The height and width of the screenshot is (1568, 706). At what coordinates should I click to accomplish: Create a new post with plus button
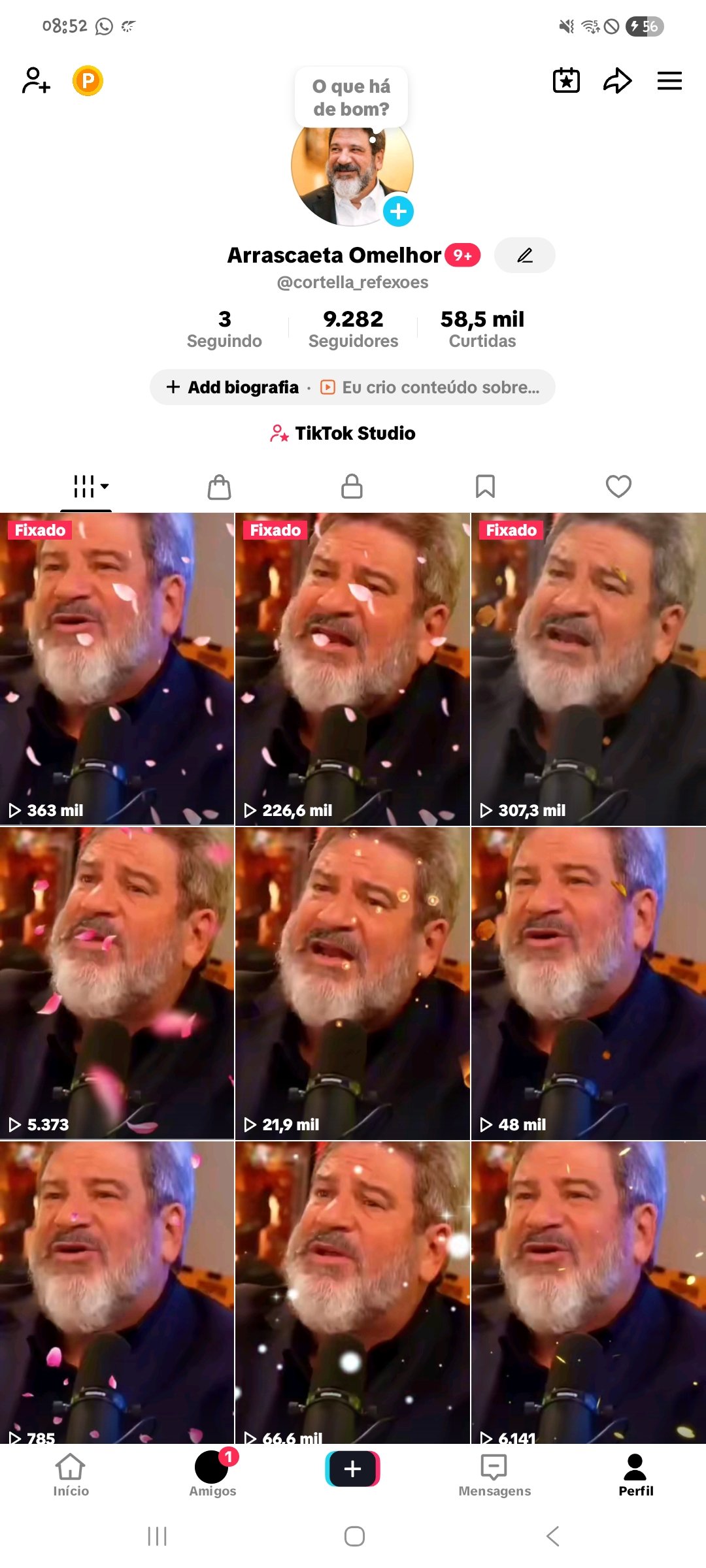tap(352, 1469)
